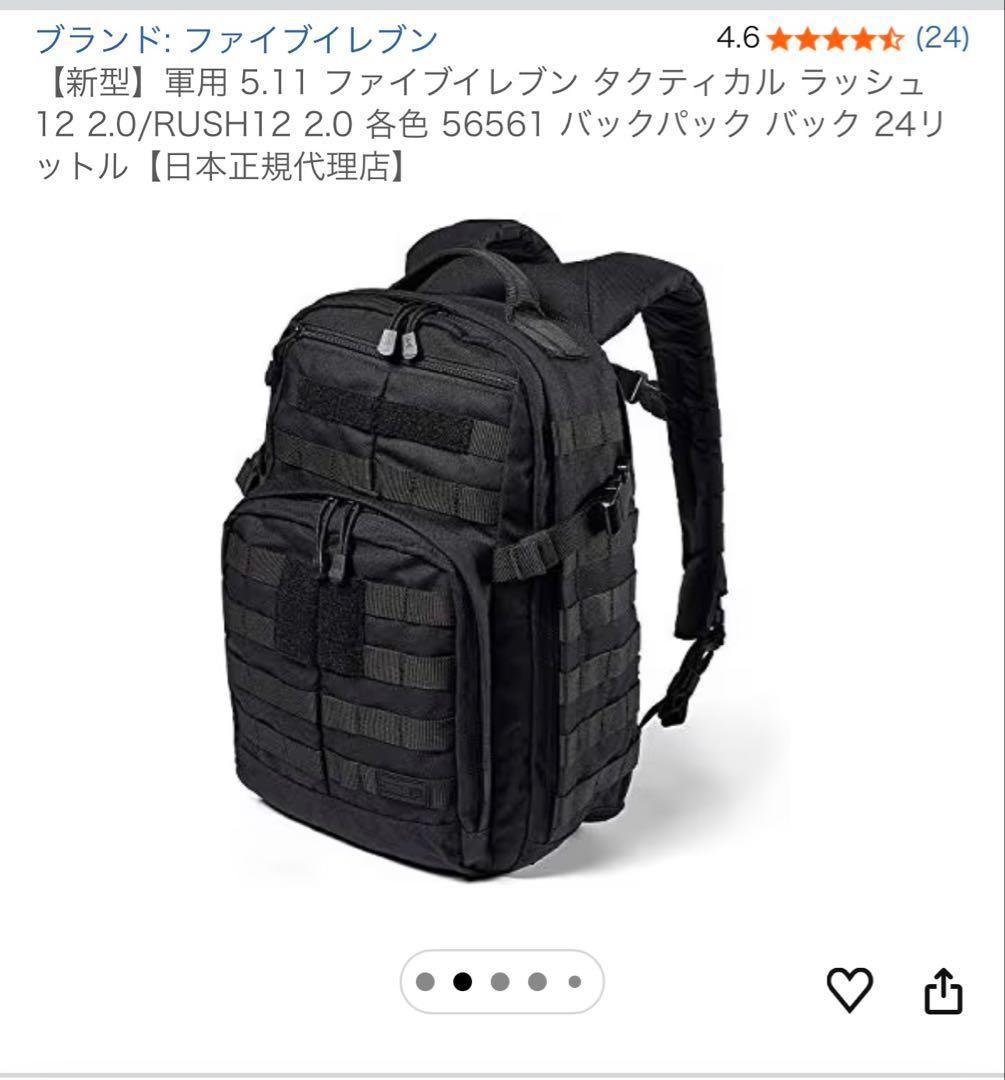Tap the image page indicator dots
The height and width of the screenshot is (1080, 1005).
pyautogui.click(x=502, y=982)
